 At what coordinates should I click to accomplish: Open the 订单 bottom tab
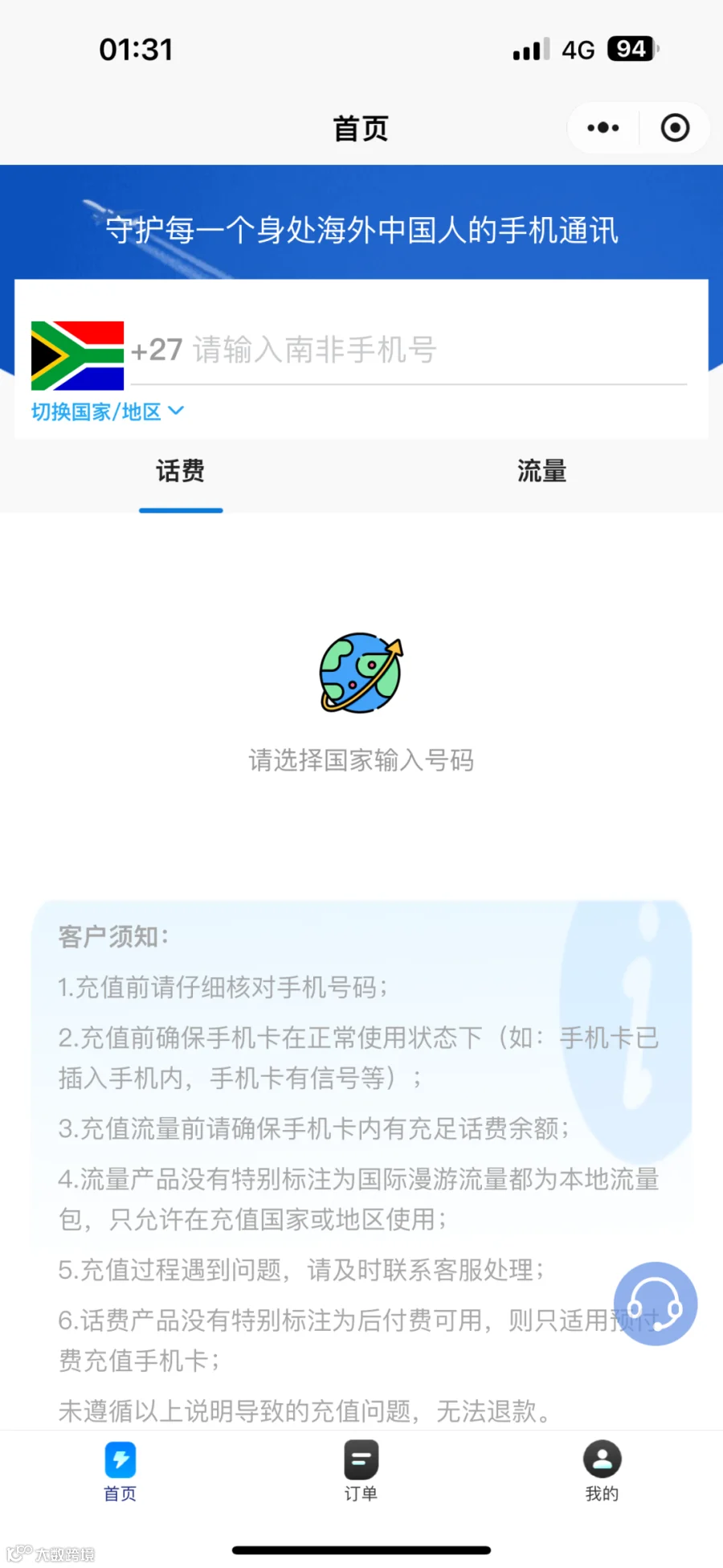tap(361, 1472)
